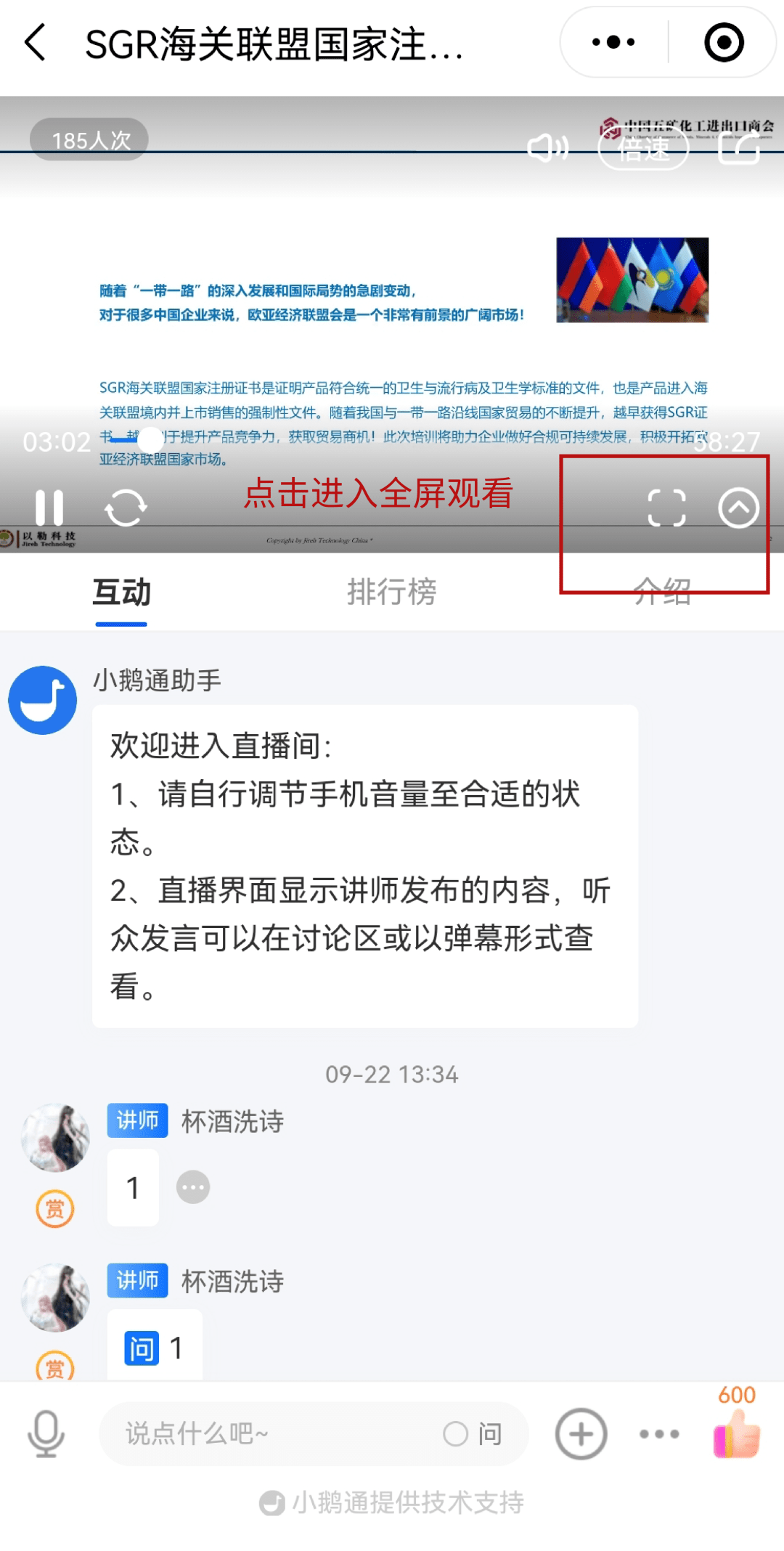Open the plus attachment menu
This screenshot has width=784, height=1551.
tap(581, 1433)
